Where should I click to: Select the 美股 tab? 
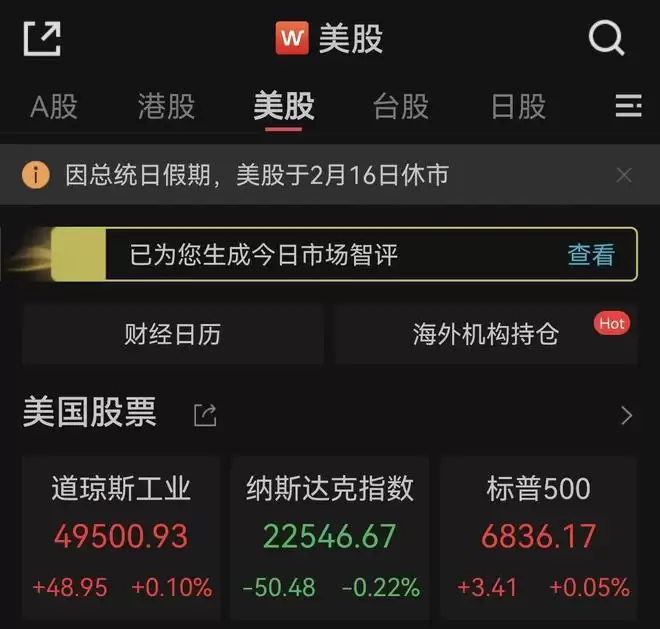(284, 106)
